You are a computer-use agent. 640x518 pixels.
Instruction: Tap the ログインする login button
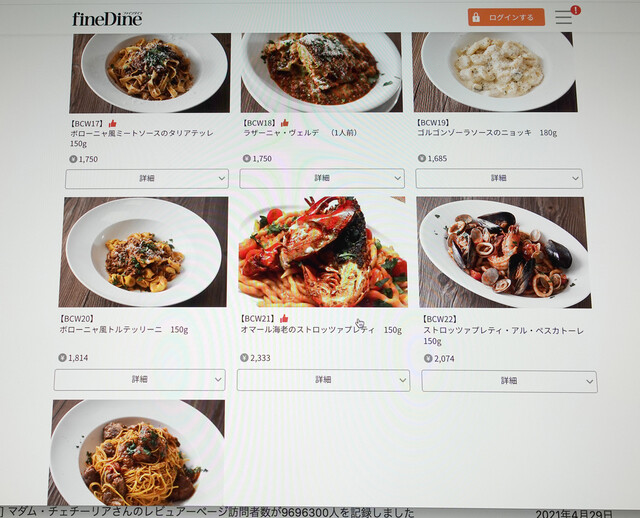[506, 17]
